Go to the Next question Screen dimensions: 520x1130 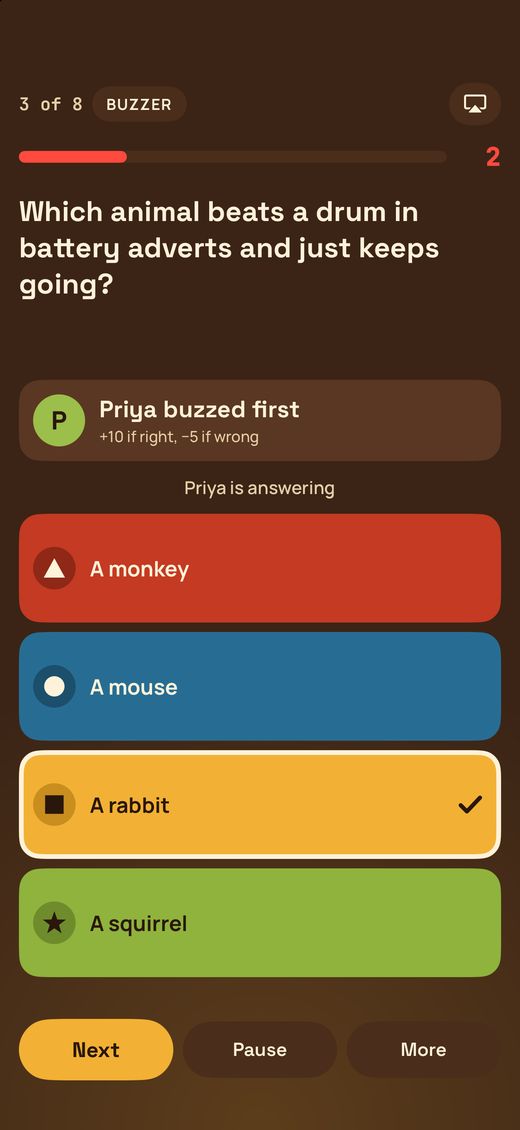(96, 1049)
